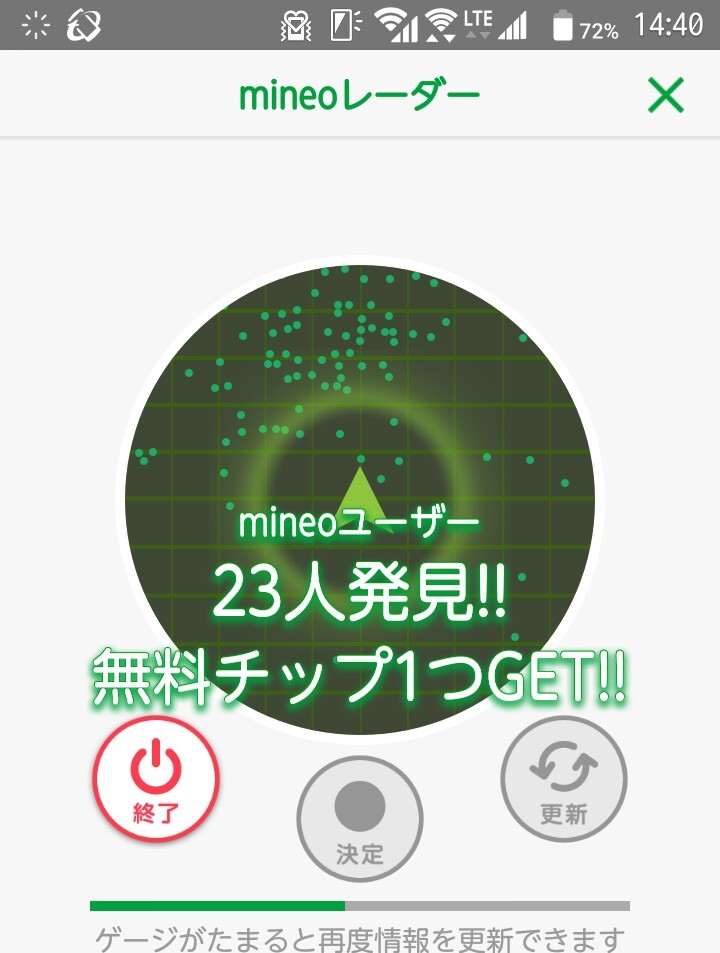Refresh radar with the 更新 button

click(564, 779)
